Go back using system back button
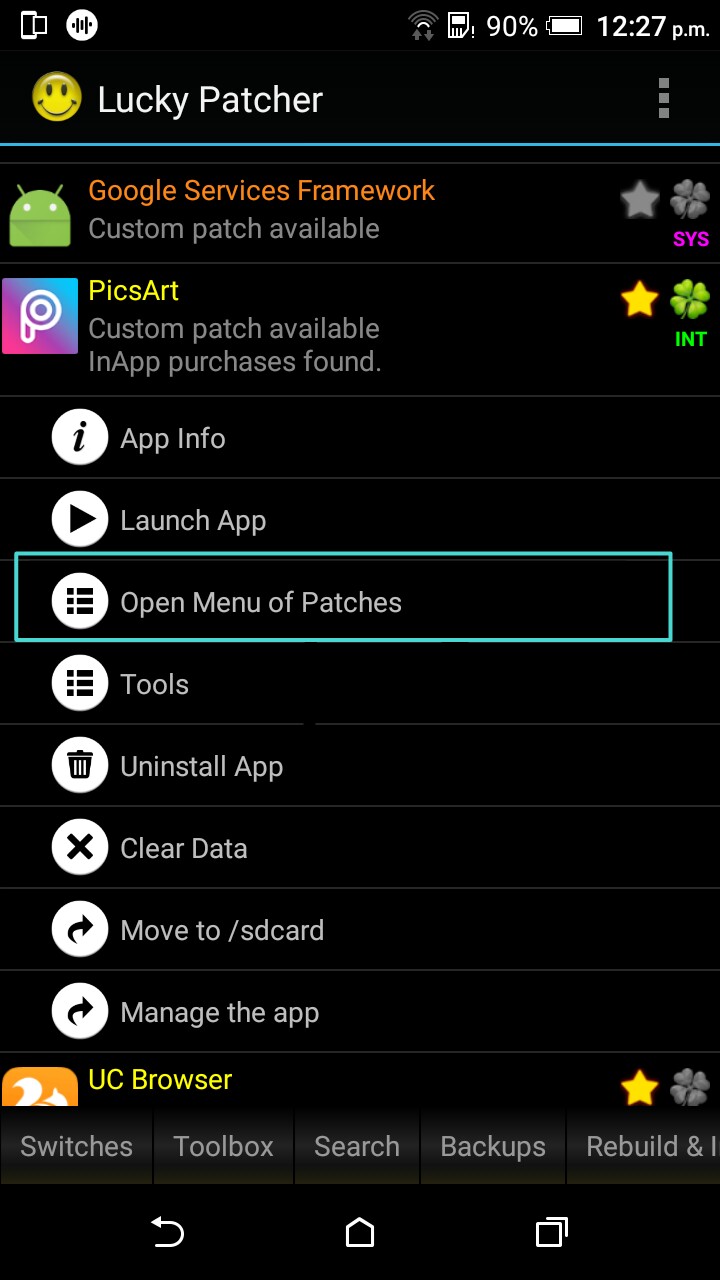 point(167,1232)
